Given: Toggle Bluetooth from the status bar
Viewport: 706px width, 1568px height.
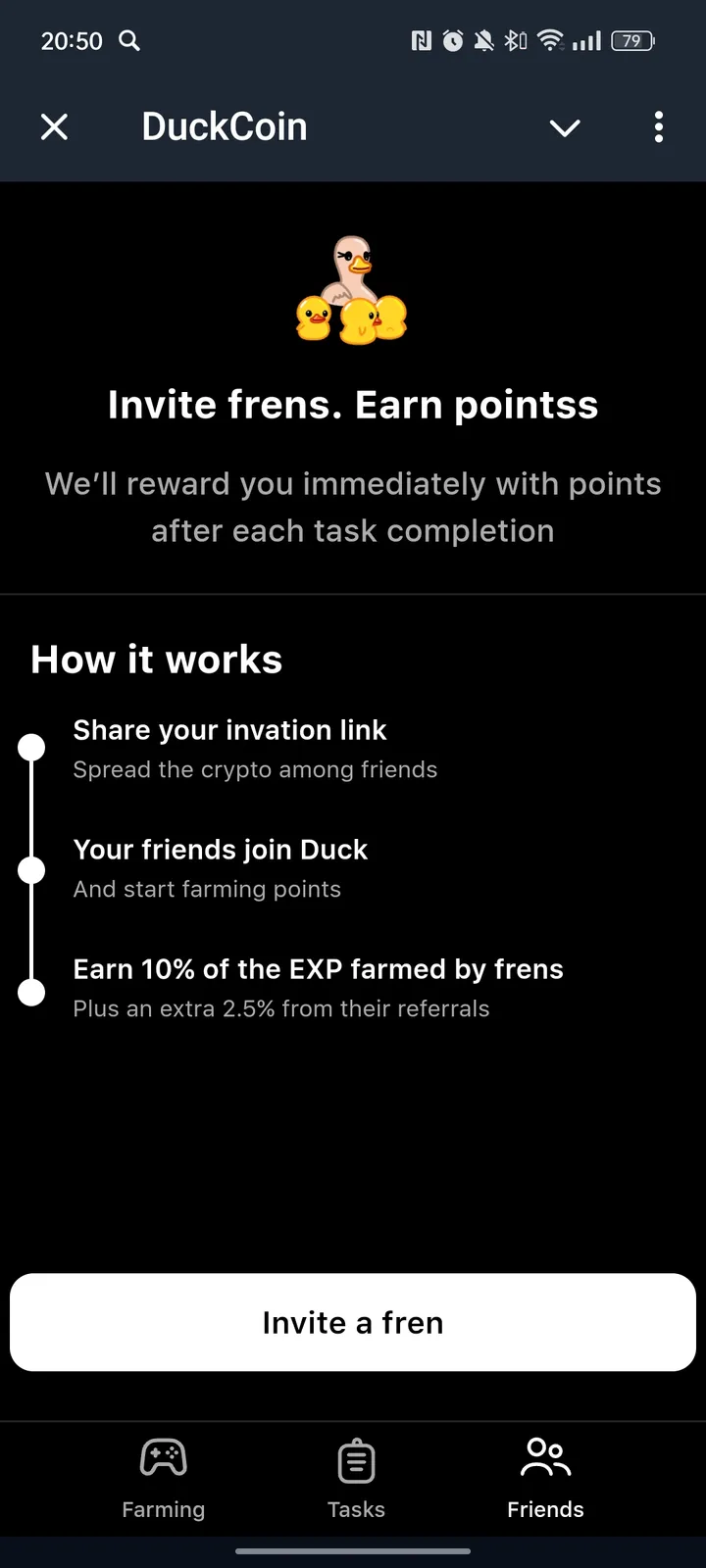Looking at the screenshot, I should pyautogui.click(x=514, y=41).
